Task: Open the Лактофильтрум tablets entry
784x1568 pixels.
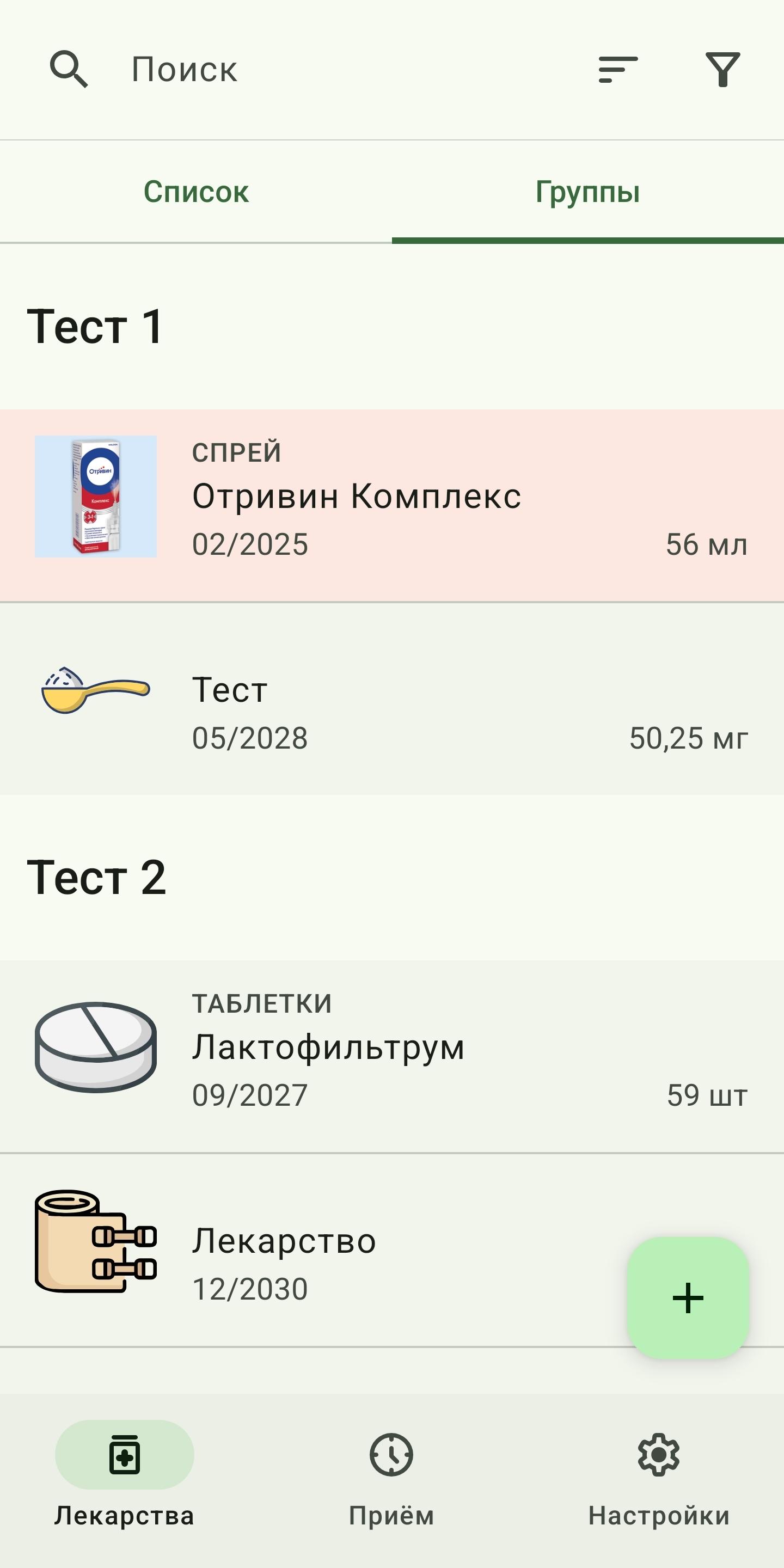Action: 392,1057
